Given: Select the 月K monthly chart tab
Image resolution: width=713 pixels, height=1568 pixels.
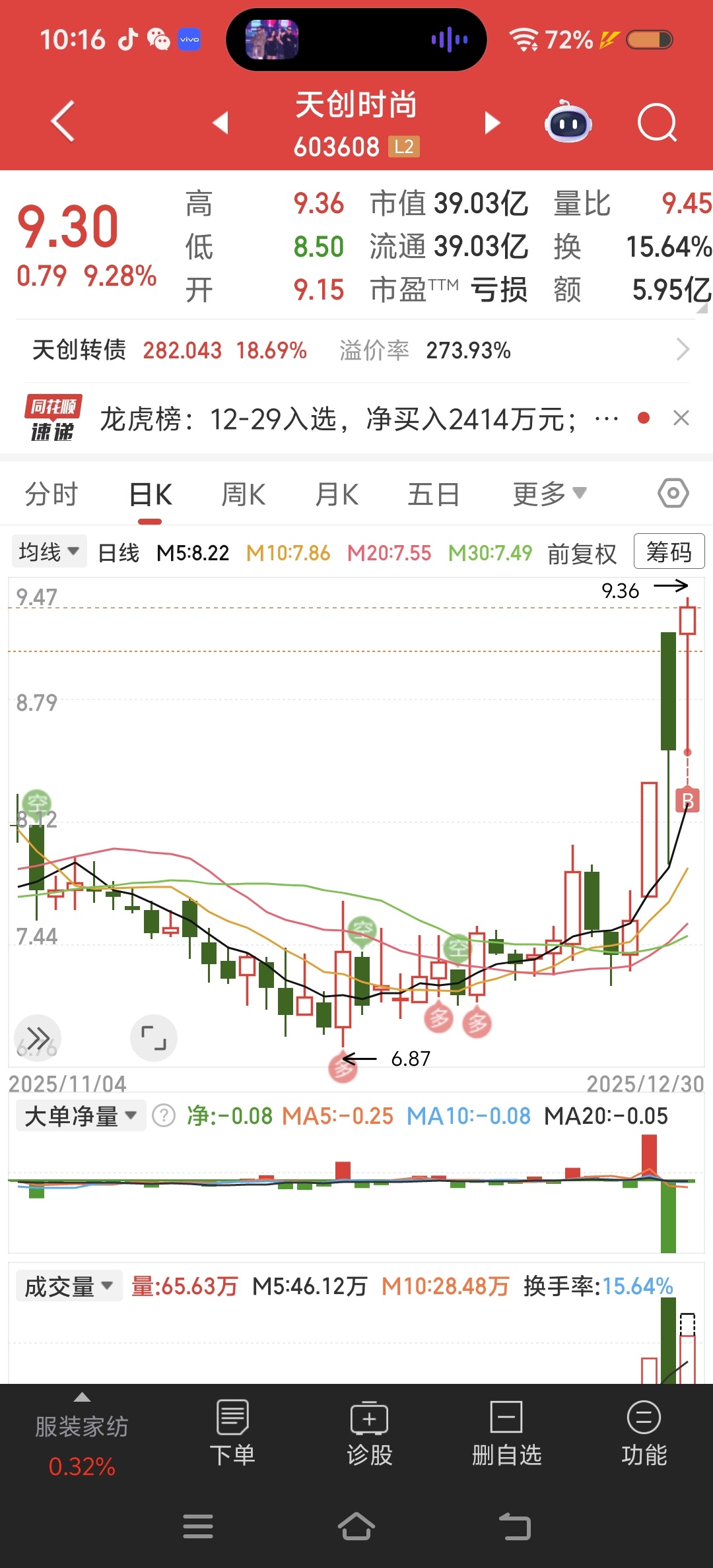Looking at the screenshot, I should click(337, 494).
